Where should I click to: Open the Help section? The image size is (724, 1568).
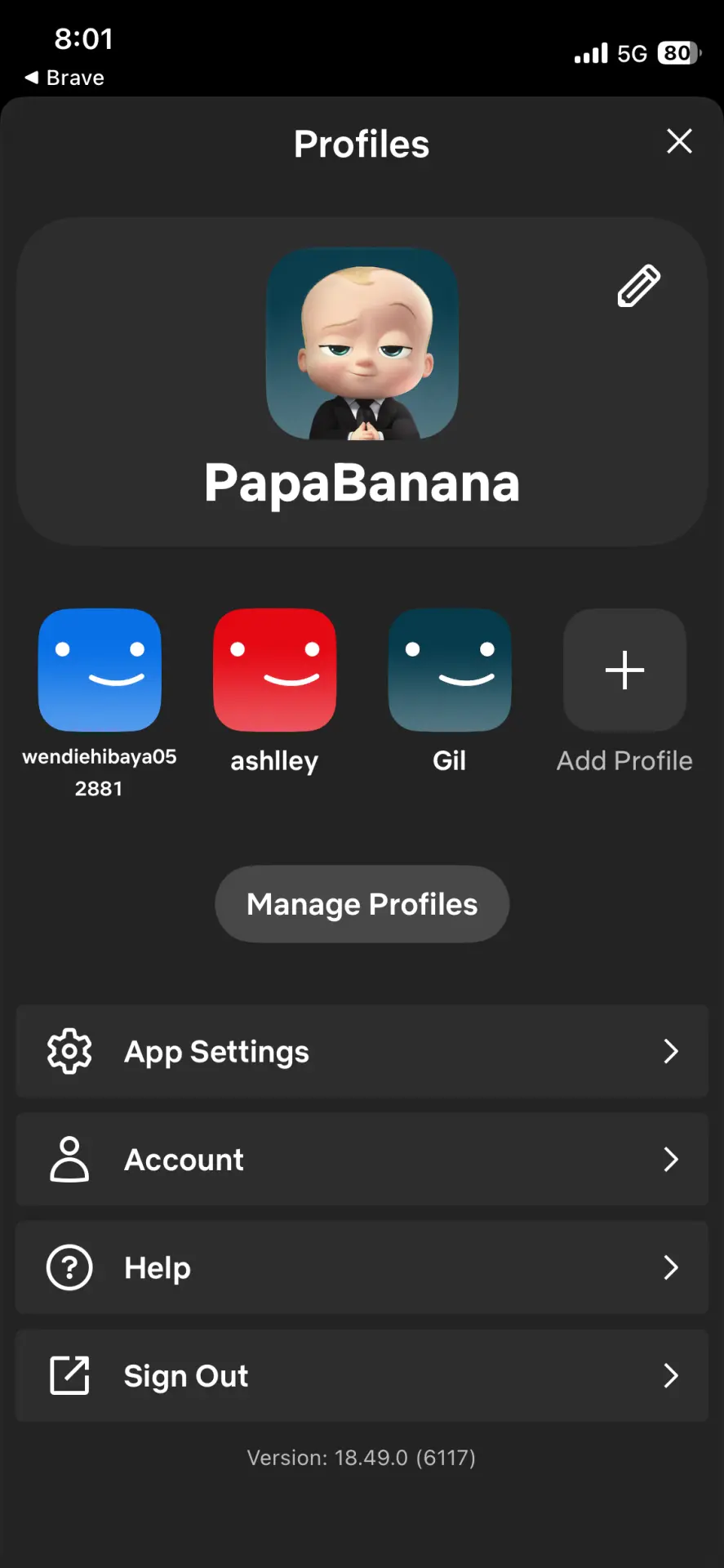362,1267
